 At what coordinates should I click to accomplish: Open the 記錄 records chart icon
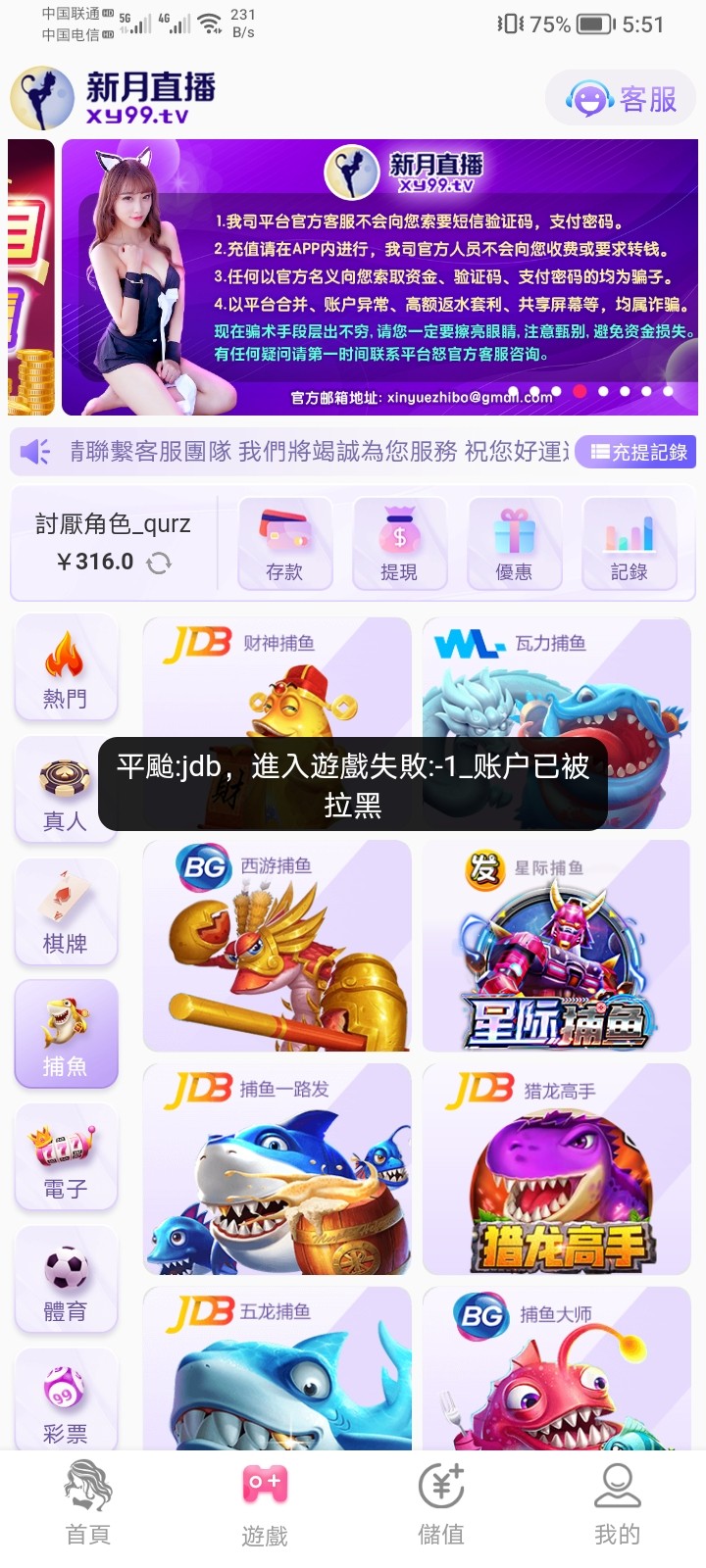(630, 544)
